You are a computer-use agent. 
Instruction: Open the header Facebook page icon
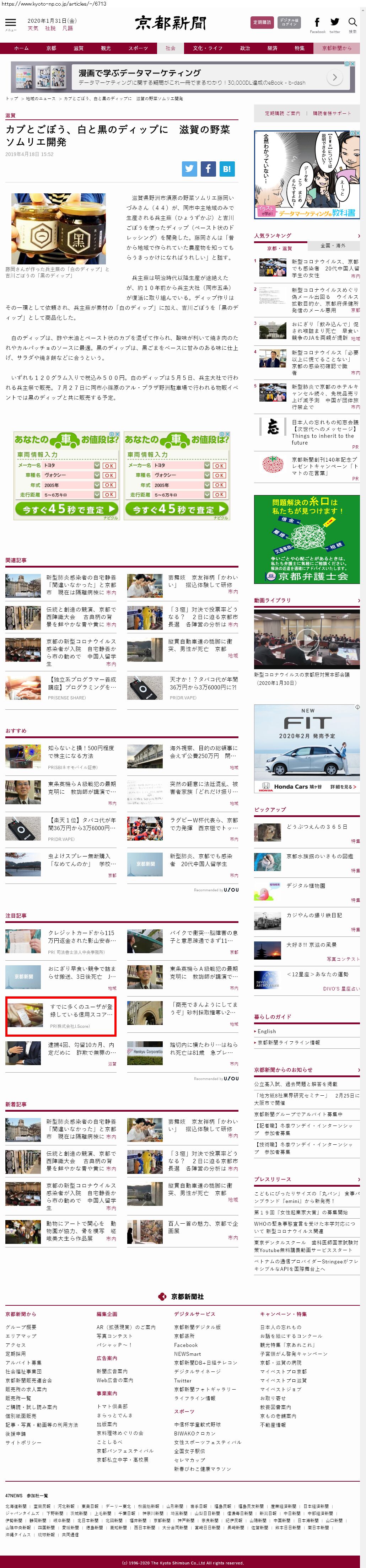pos(317,22)
